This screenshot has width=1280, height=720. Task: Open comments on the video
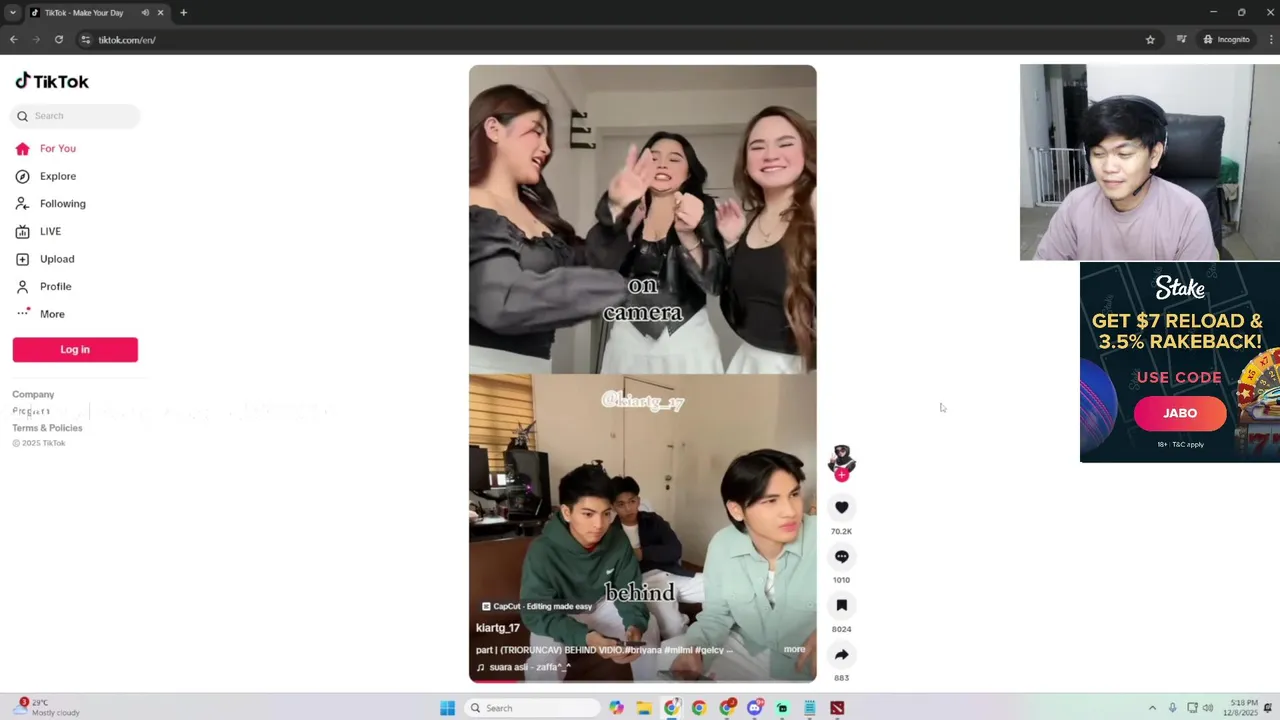pos(842,556)
